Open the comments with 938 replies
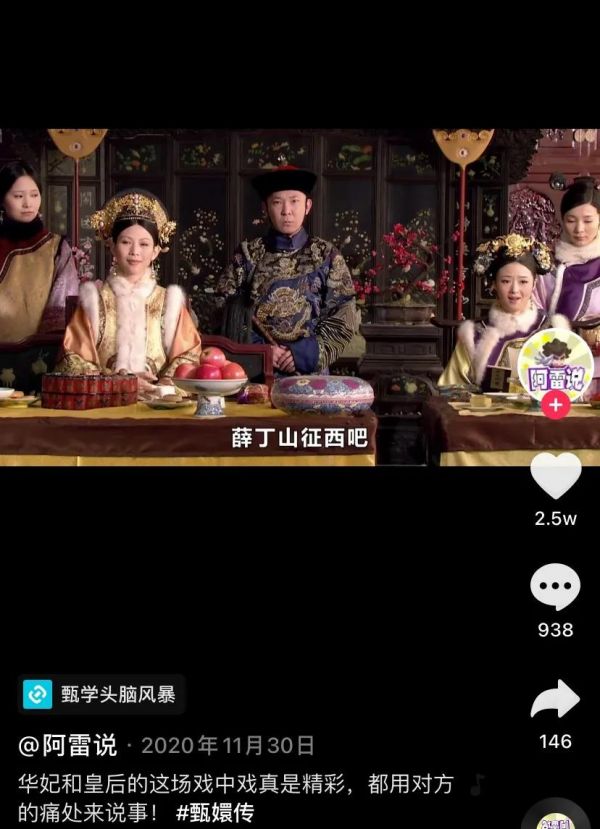 pos(555,587)
